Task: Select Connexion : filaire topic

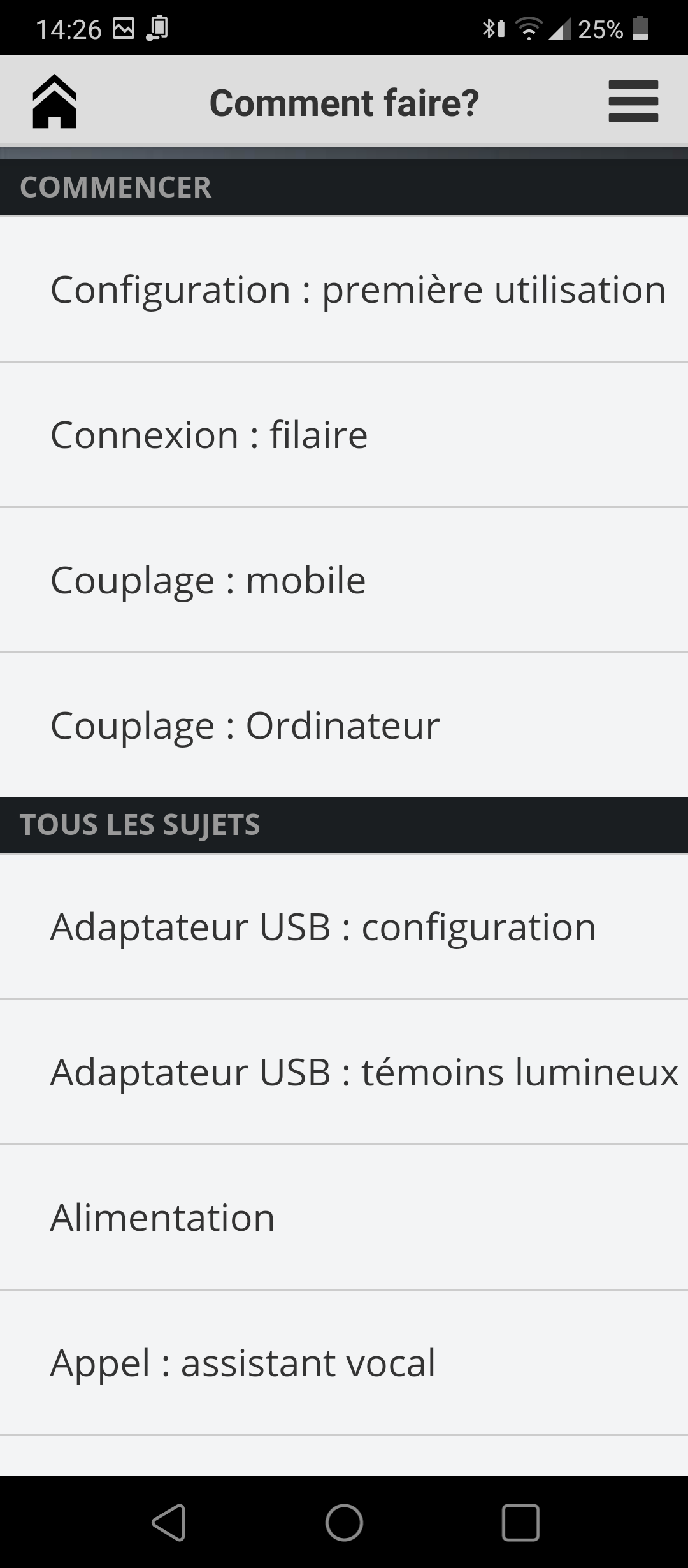Action: (x=344, y=435)
